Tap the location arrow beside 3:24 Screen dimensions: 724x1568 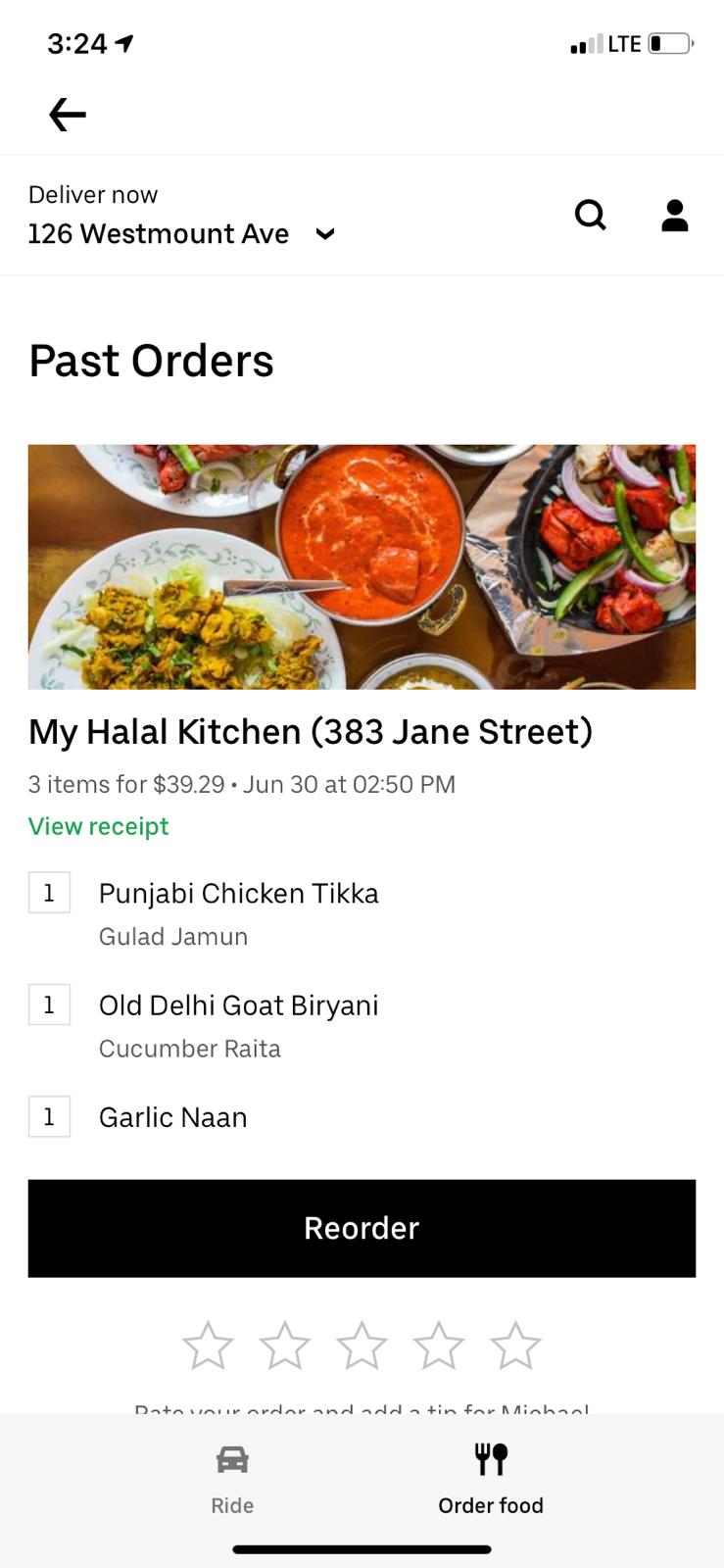tap(124, 41)
